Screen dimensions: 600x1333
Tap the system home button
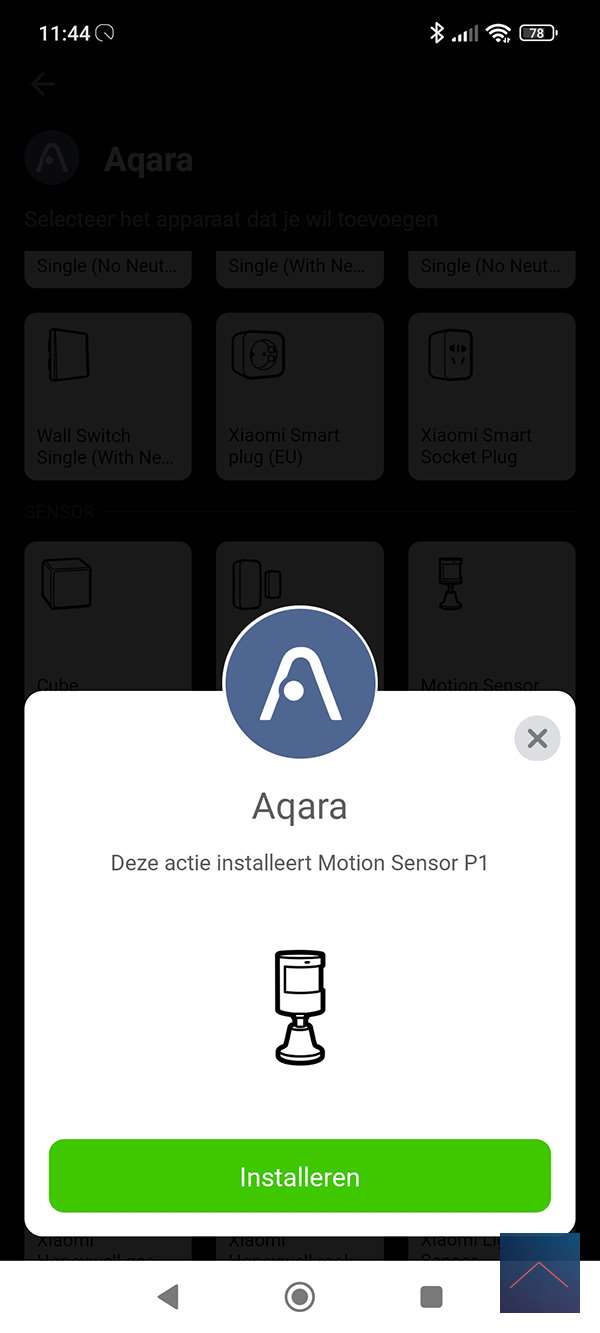[299, 1297]
